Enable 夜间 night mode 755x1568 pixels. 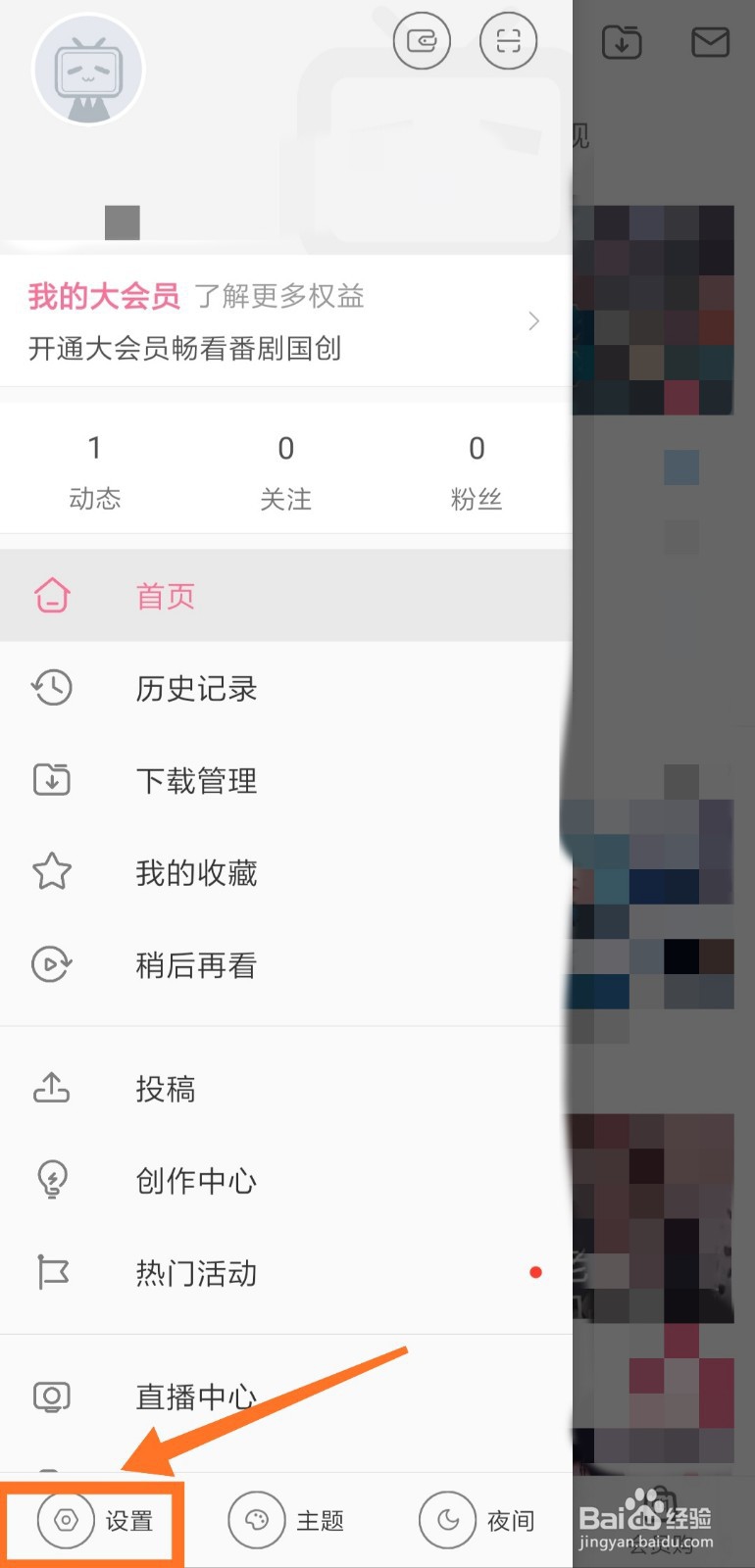(479, 1520)
